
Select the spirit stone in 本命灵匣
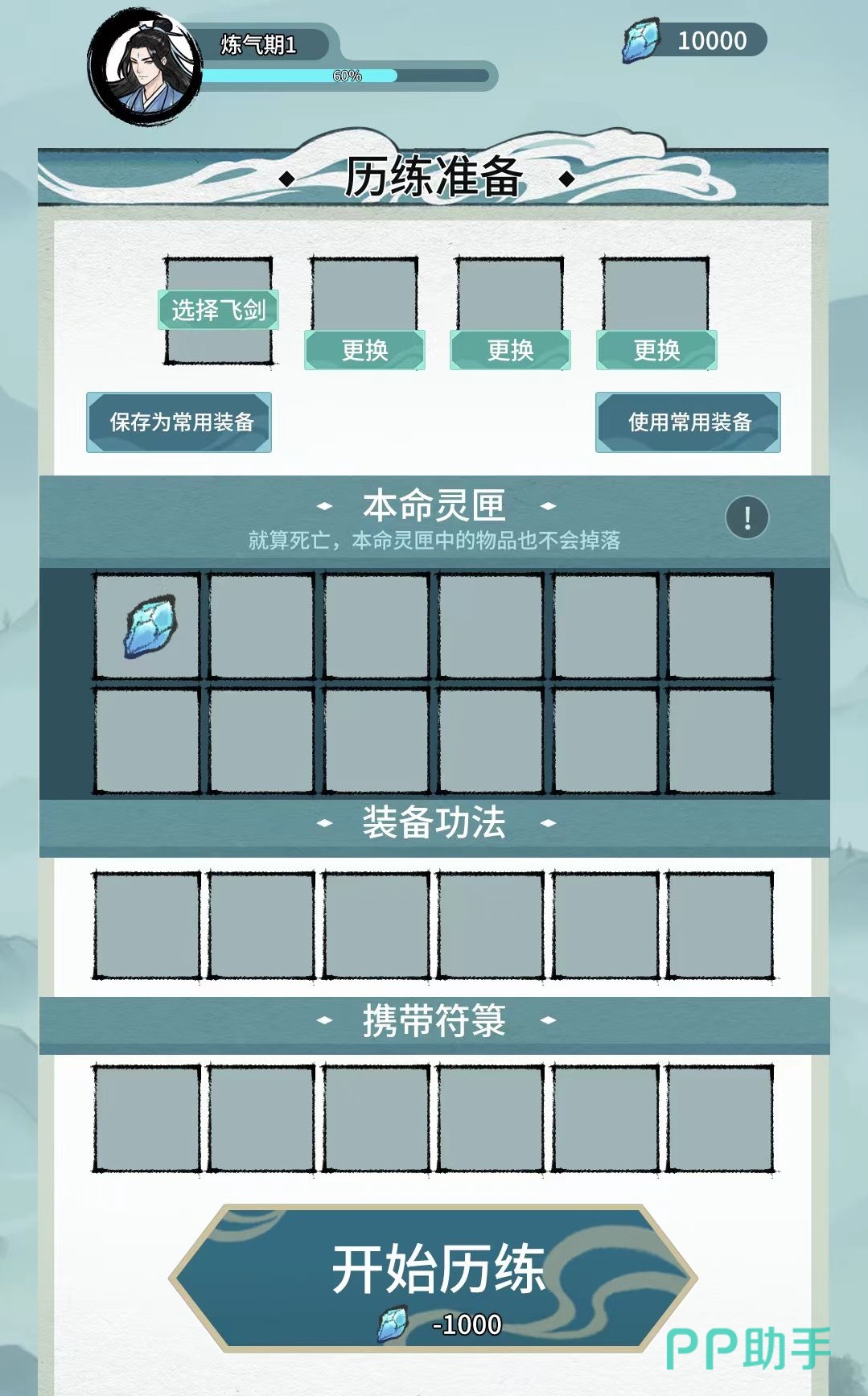pyautogui.click(x=148, y=626)
